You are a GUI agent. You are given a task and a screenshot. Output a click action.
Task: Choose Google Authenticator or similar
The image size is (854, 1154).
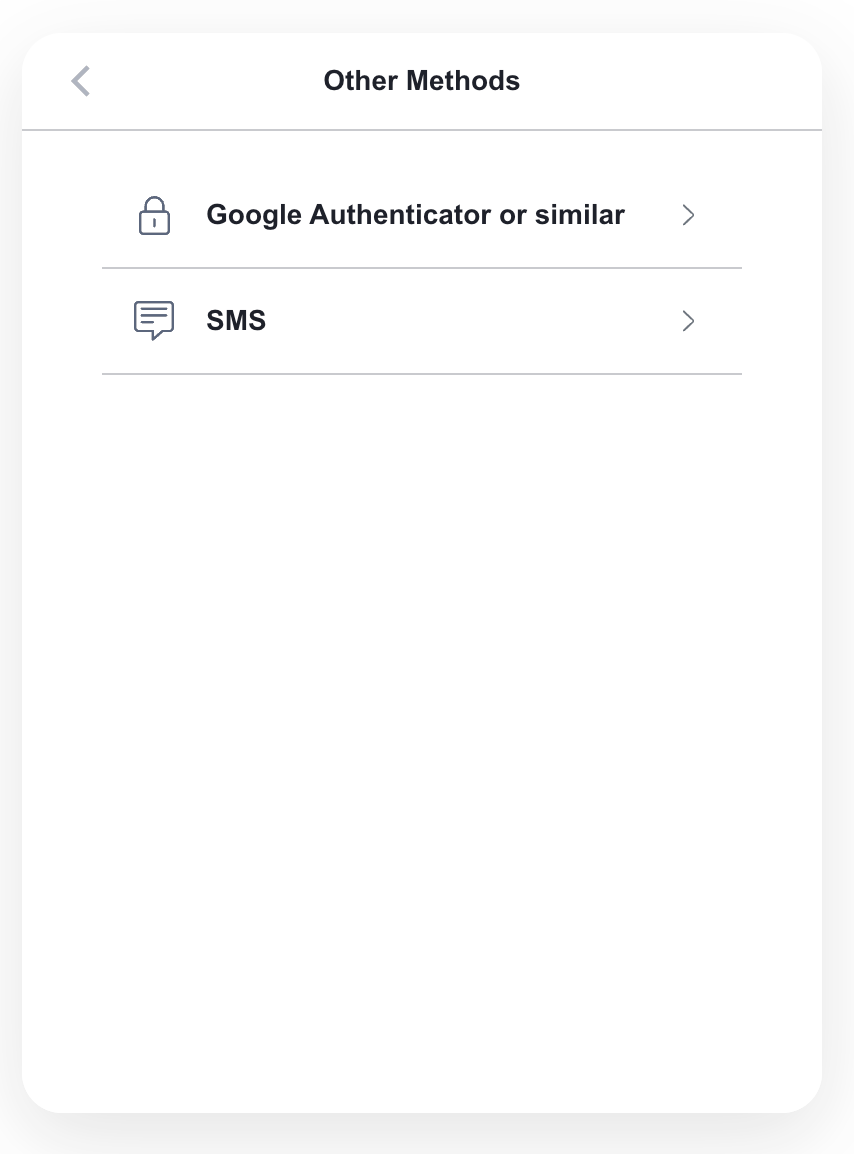[x=415, y=215]
